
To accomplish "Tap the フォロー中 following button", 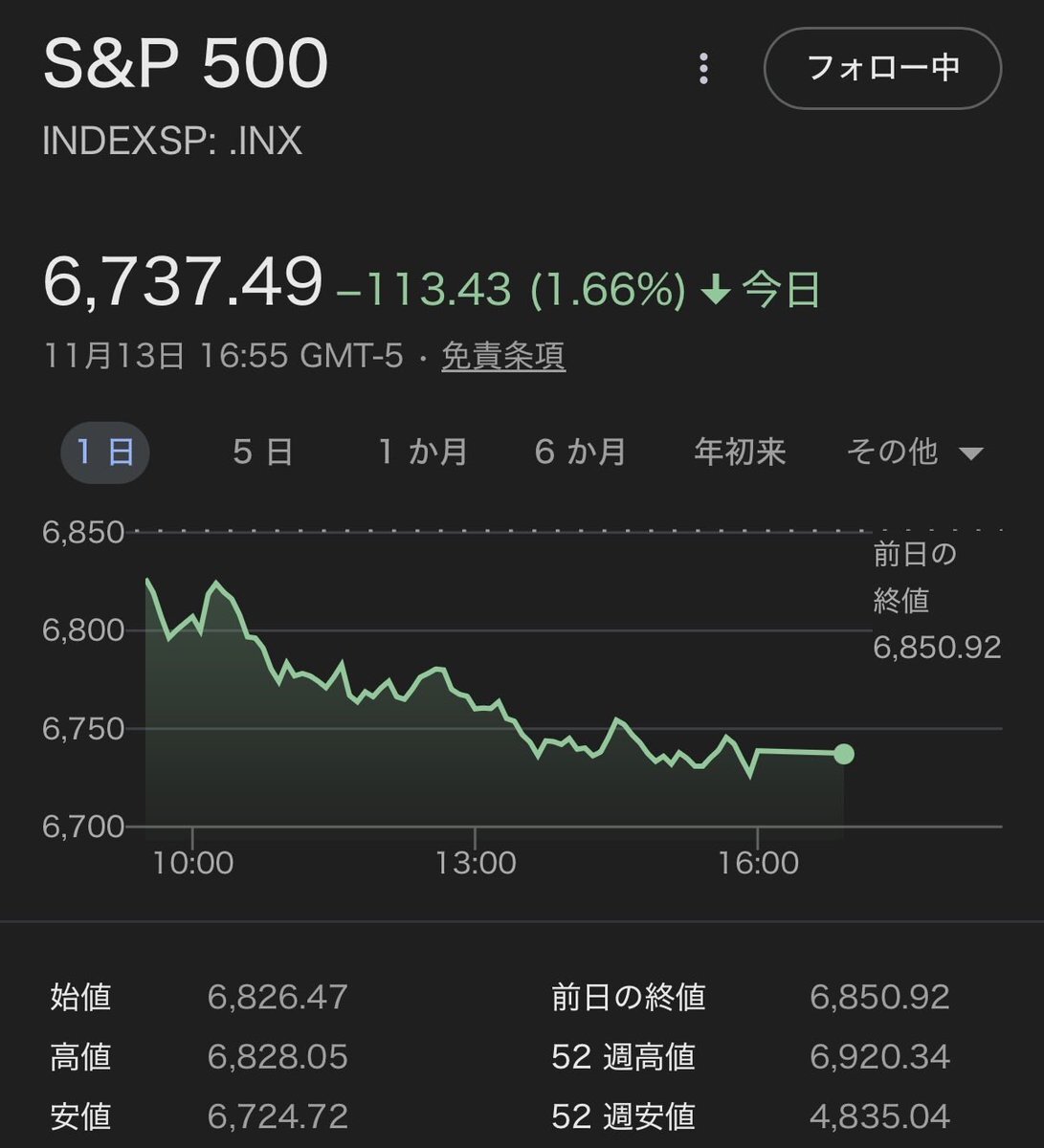I will 882,69.
